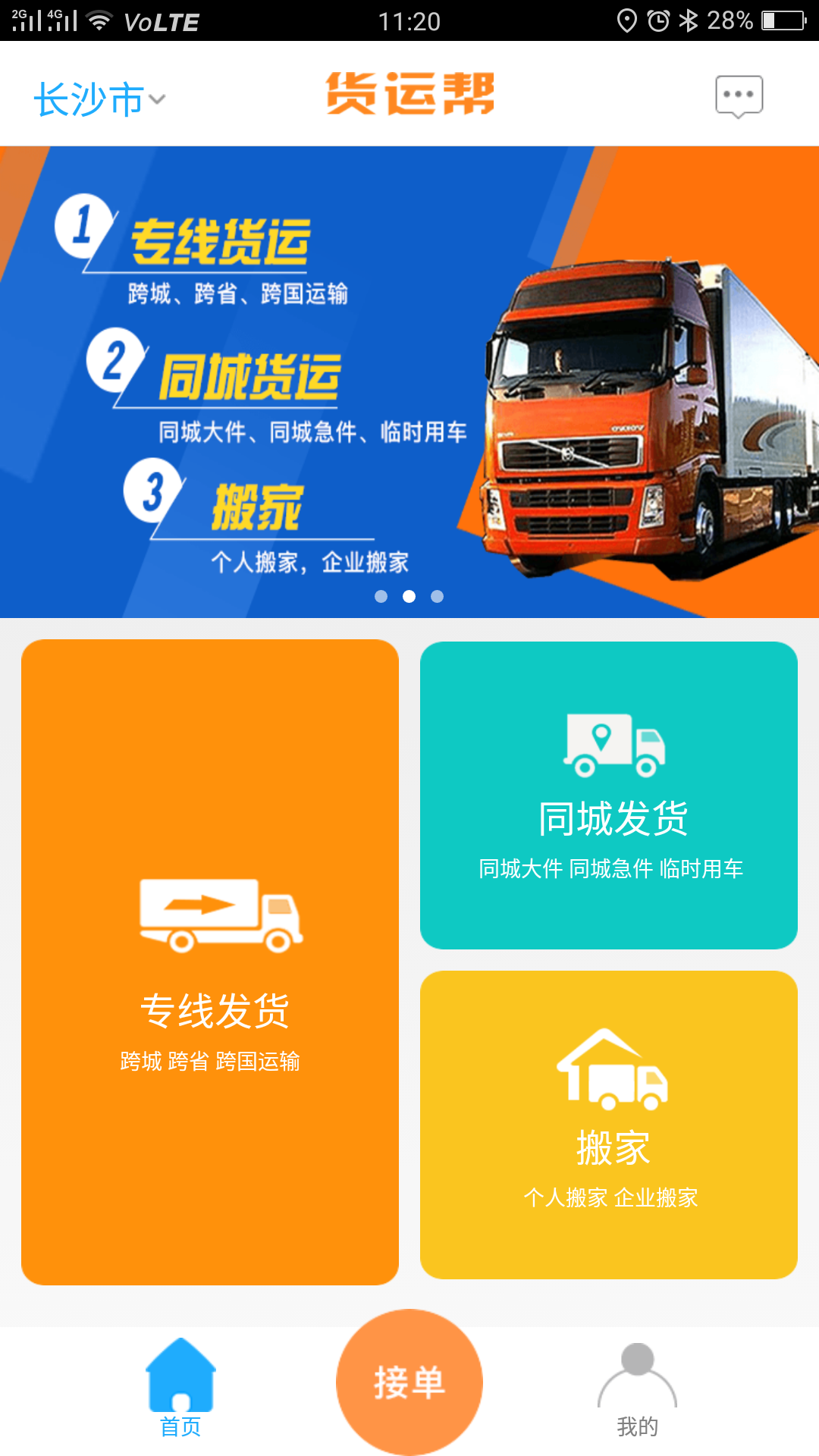819x1456 pixels.
Task: Tap the battery indicator in status bar
Action: coord(783,19)
